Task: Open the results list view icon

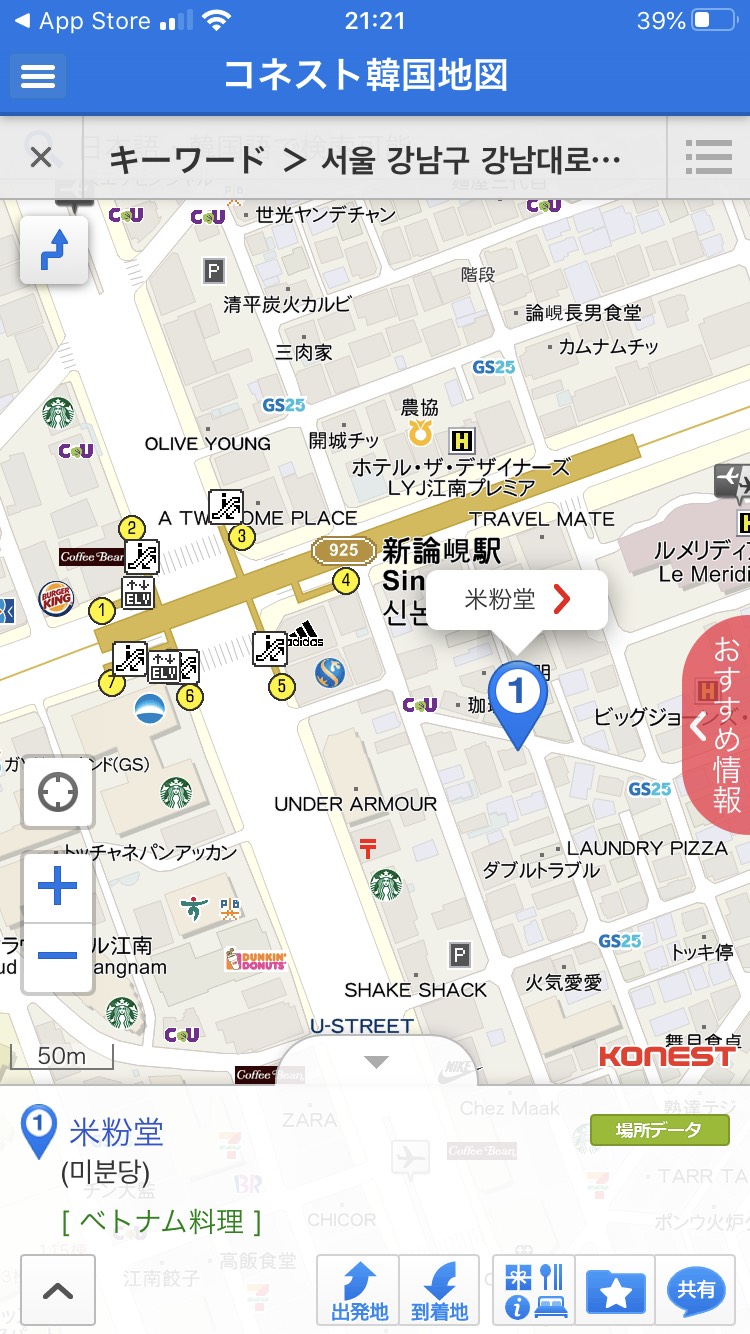Action: point(709,158)
